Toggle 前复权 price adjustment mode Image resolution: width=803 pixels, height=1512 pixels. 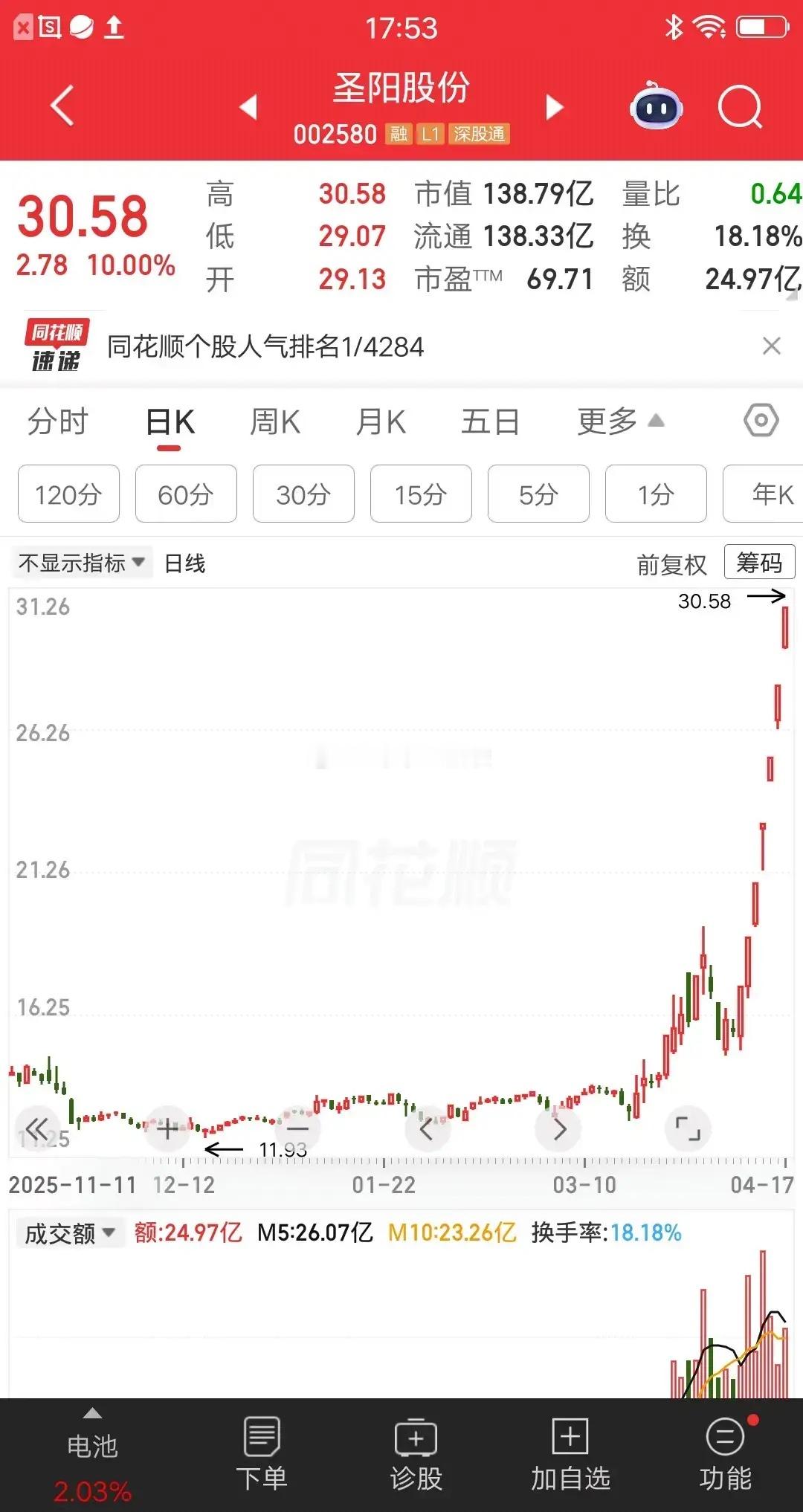671,563
